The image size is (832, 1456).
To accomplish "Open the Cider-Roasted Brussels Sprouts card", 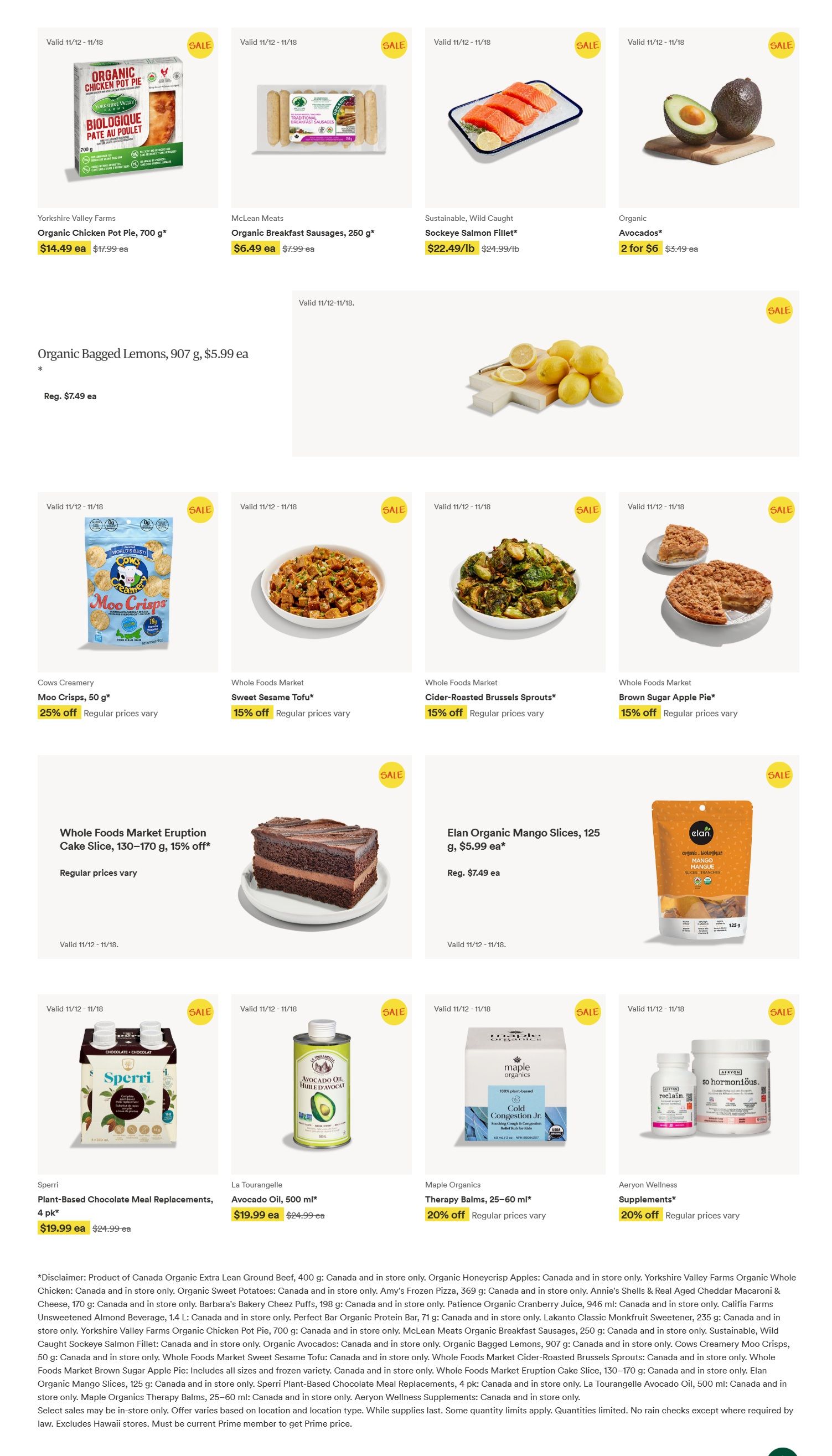I will 515,582.
